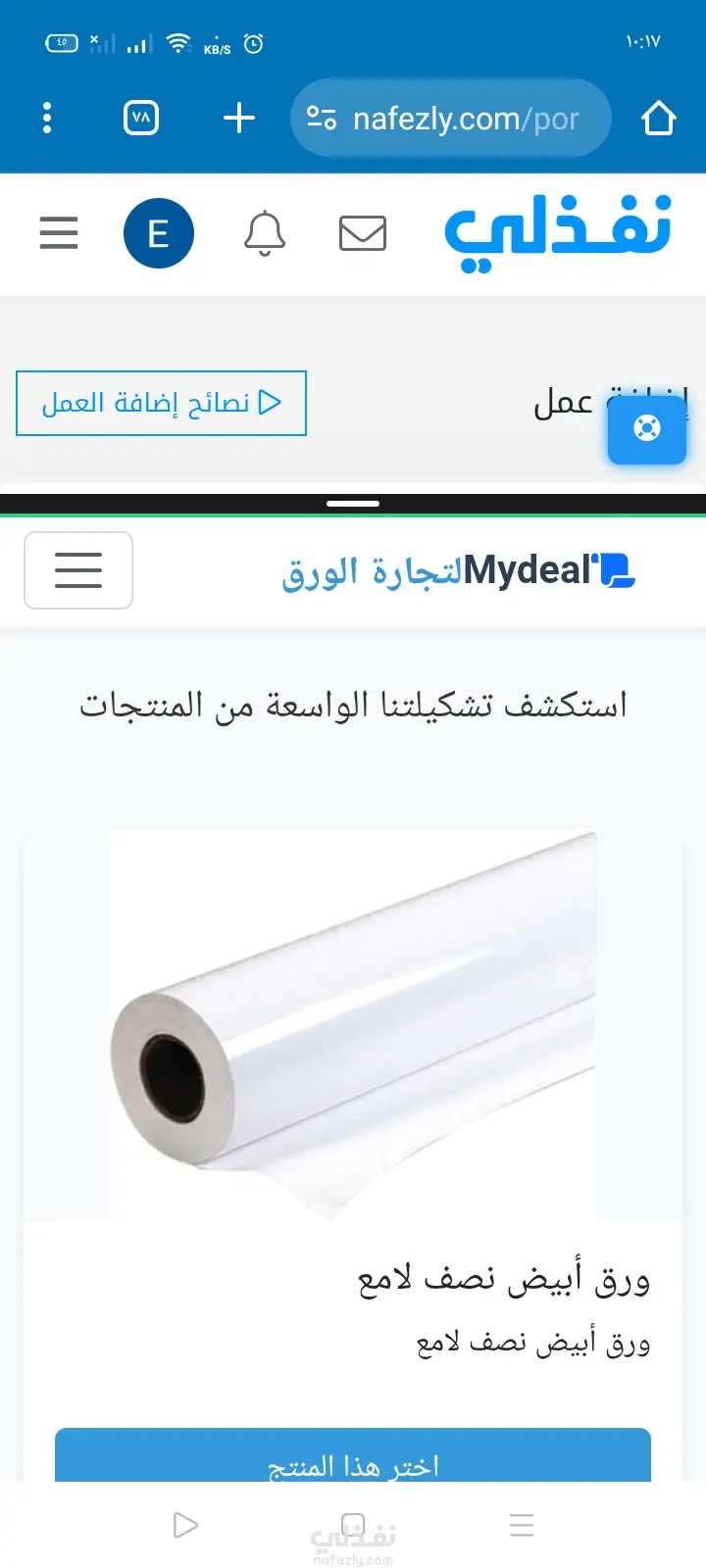Tap the nafezly.com address bar
706x1568 pixels.
tap(451, 119)
